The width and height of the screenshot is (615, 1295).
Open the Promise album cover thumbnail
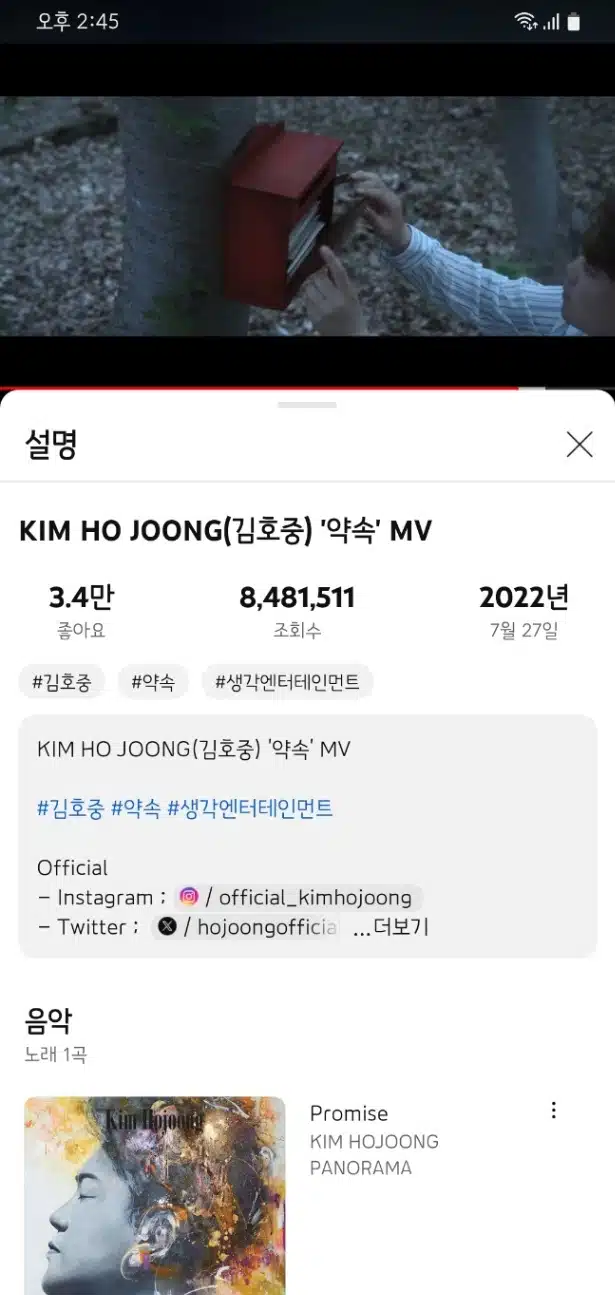[155, 1196]
